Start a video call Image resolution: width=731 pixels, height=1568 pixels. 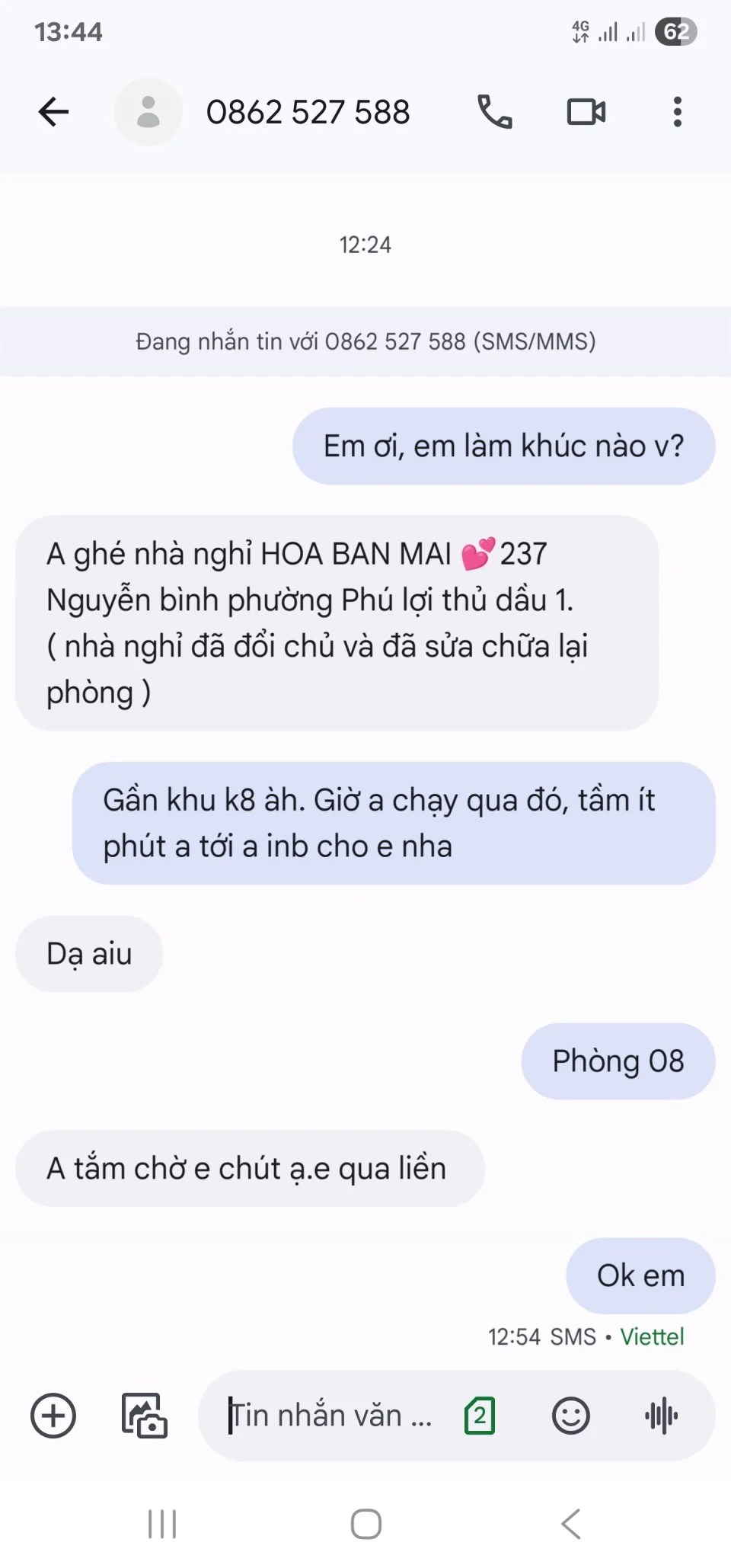click(x=586, y=112)
